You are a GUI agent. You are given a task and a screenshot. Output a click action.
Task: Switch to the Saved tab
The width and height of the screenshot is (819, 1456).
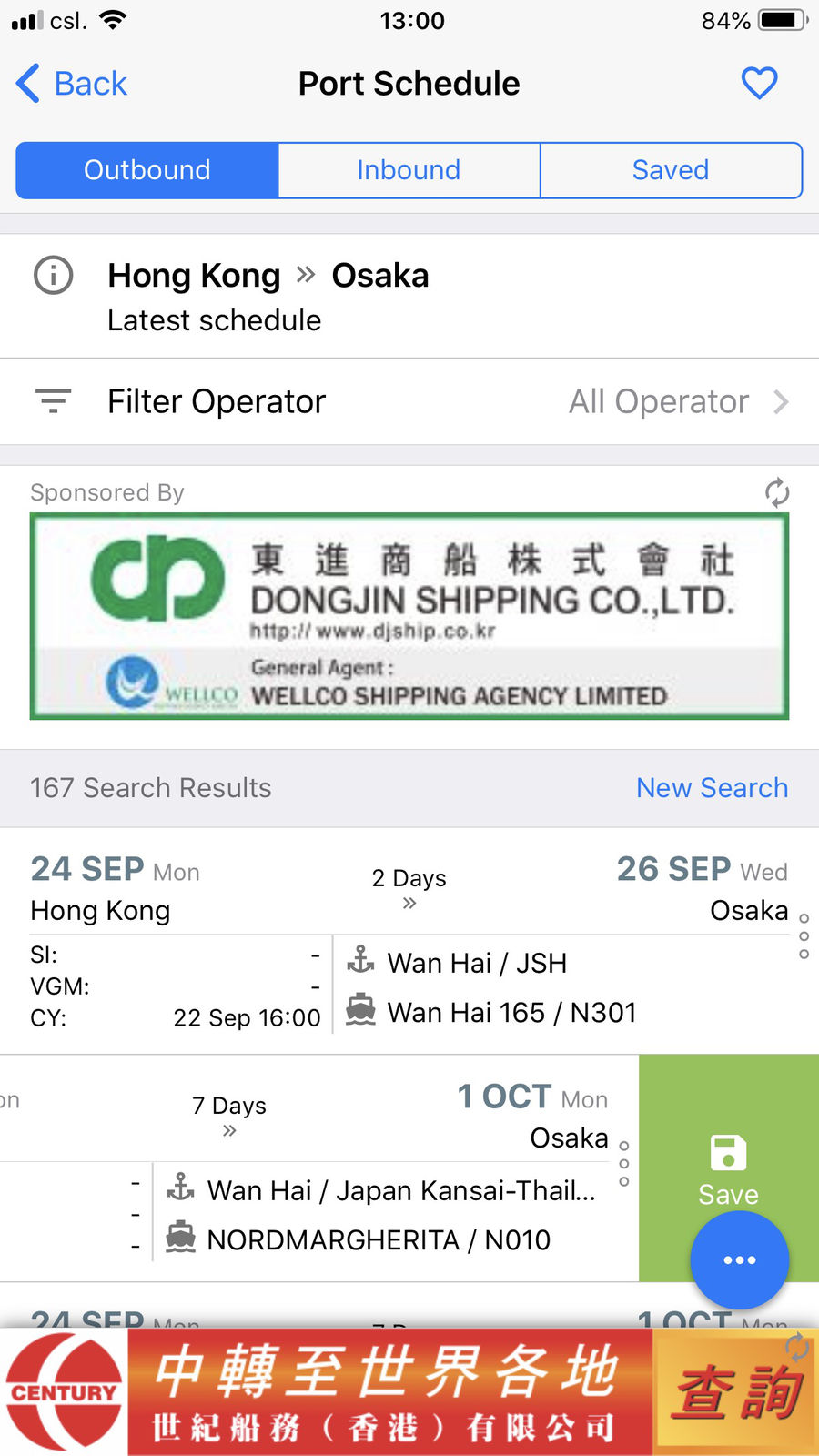[x=671, y=170]
